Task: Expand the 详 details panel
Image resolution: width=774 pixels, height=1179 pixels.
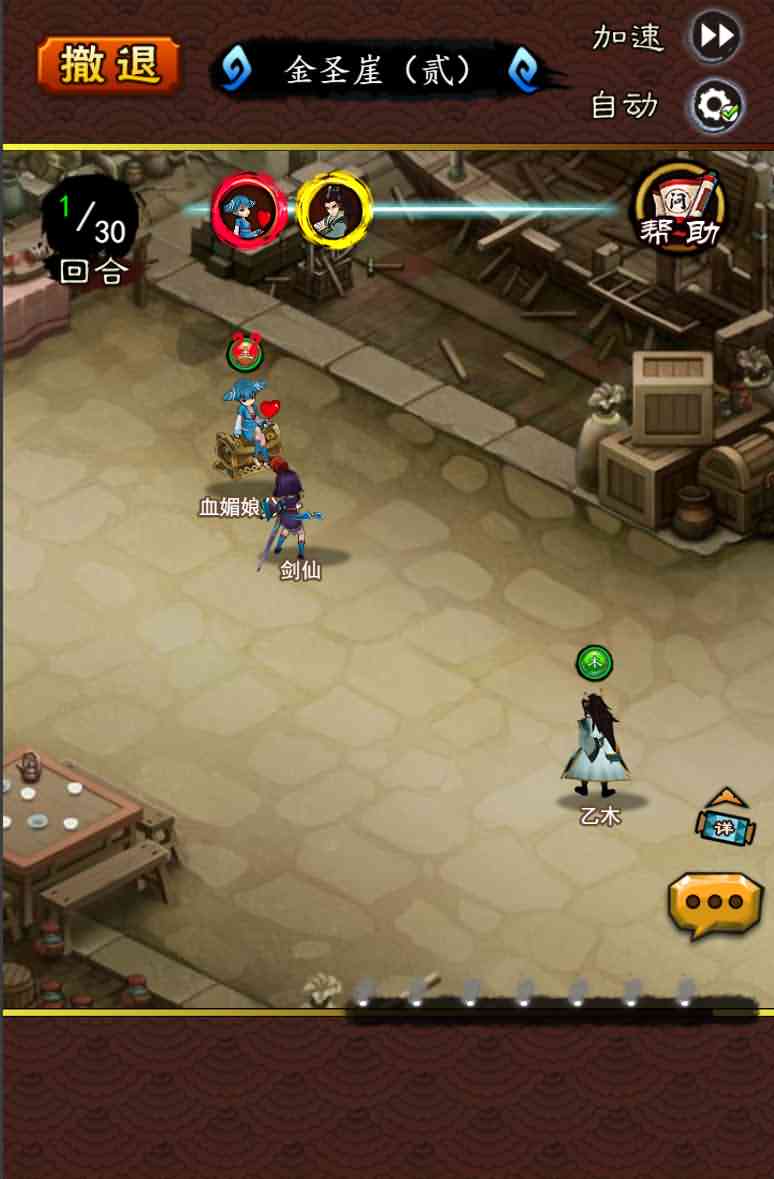Action: [x=723, y=820]
